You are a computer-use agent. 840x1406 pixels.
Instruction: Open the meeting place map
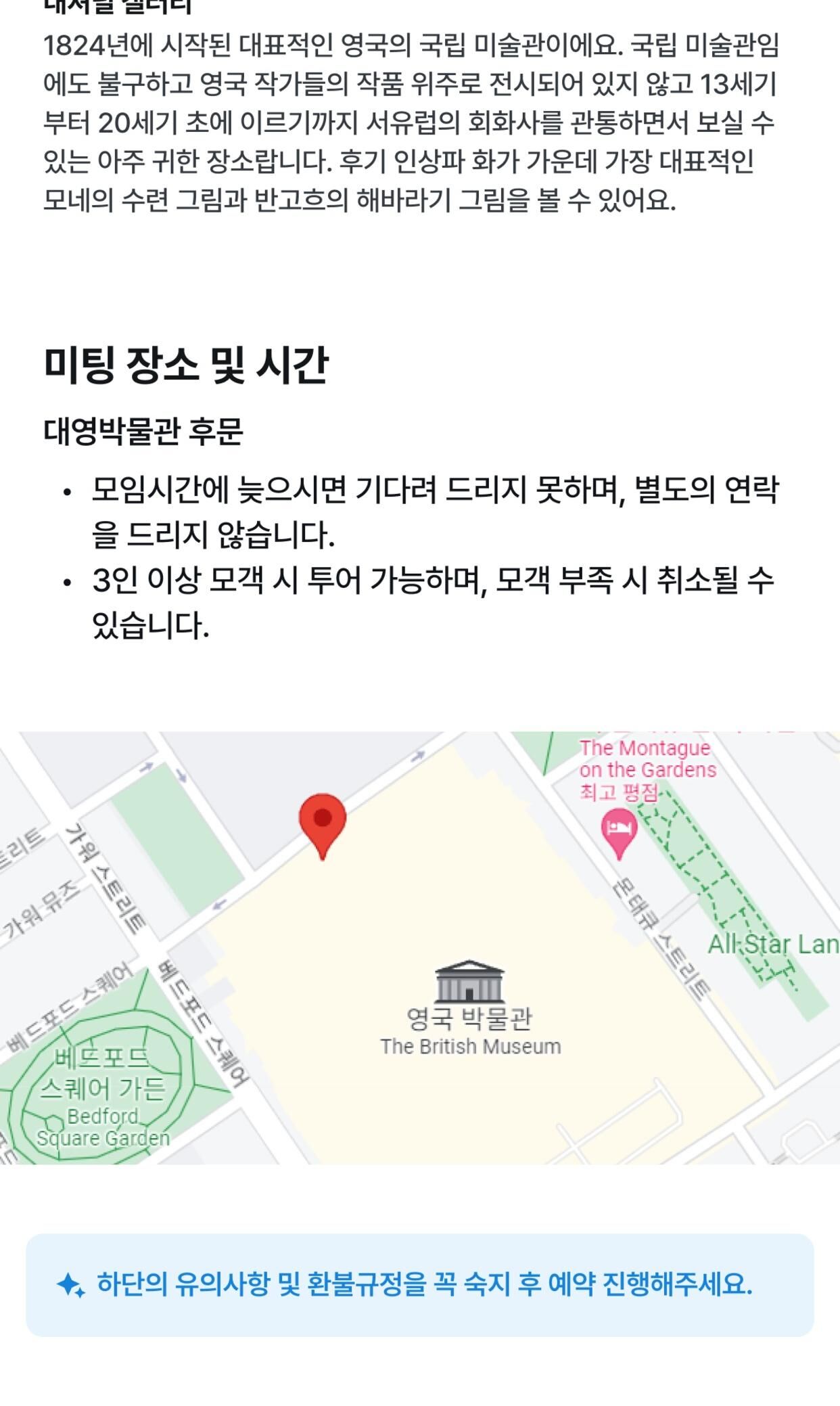(x=419, y=947)
